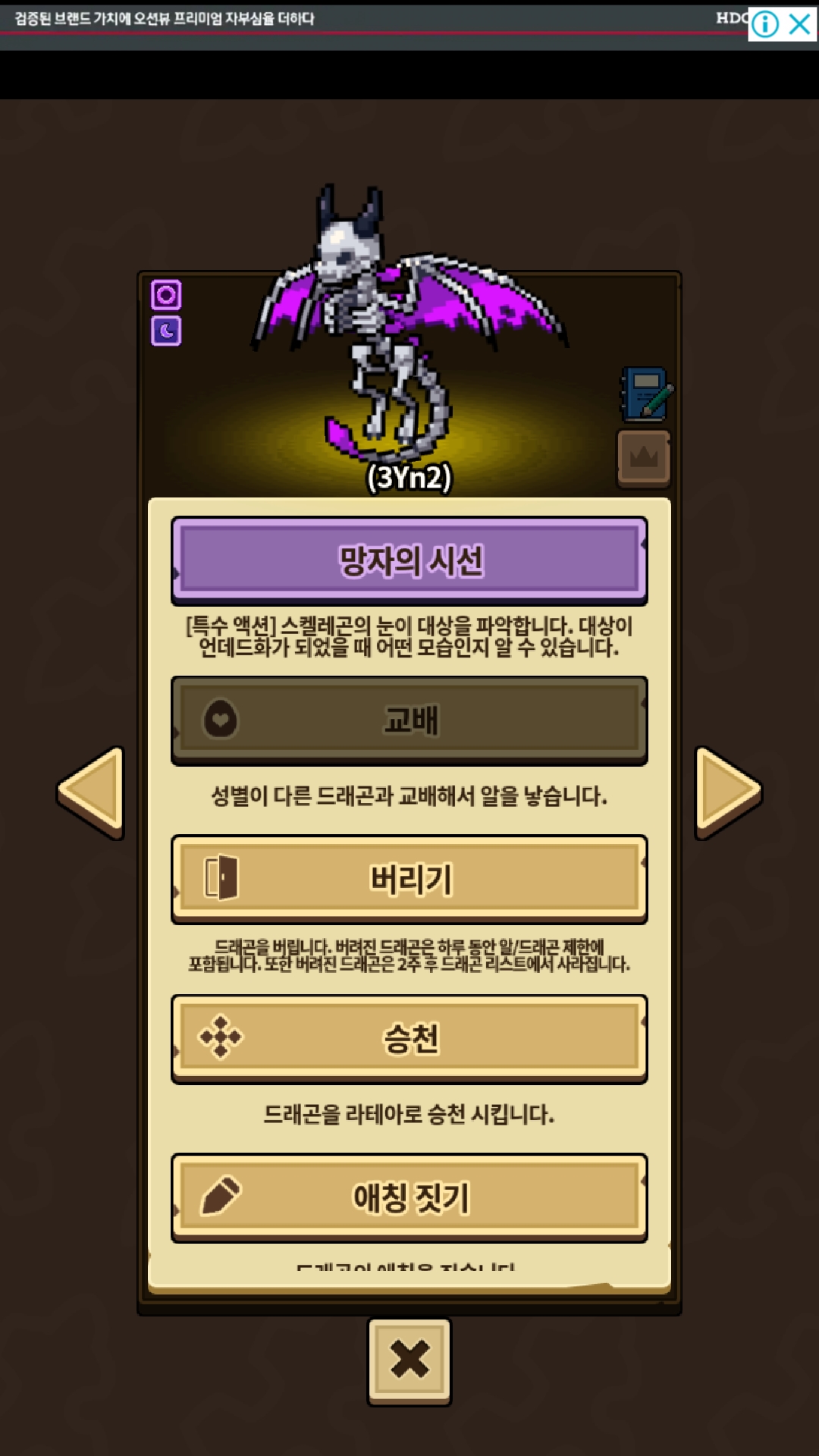Tap the crown icon button
This screenshot has height=1456, width=819.
click(644, 458)
